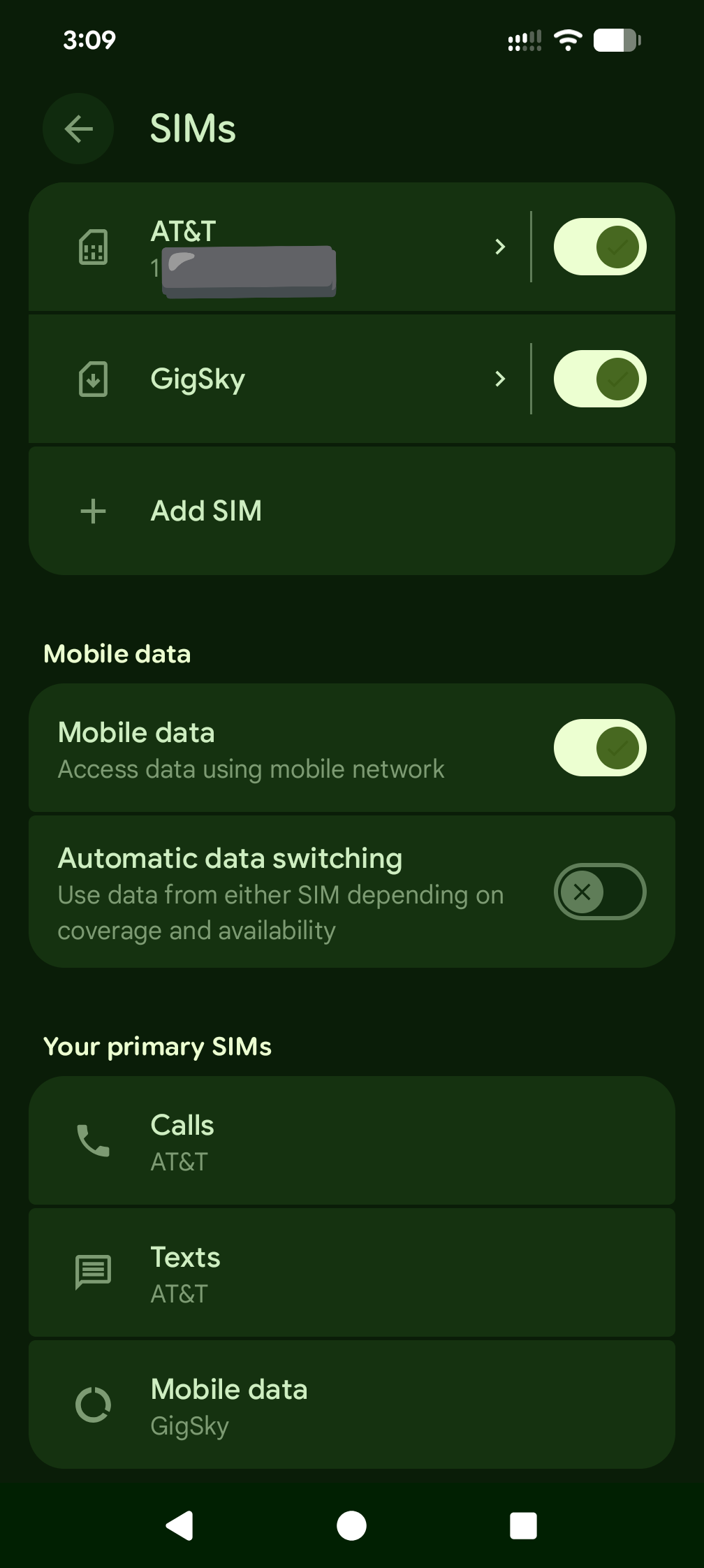Click the plus icon next to Add SIM
The height and width of the screenshot is (1568, 704).
coord(93,510)
